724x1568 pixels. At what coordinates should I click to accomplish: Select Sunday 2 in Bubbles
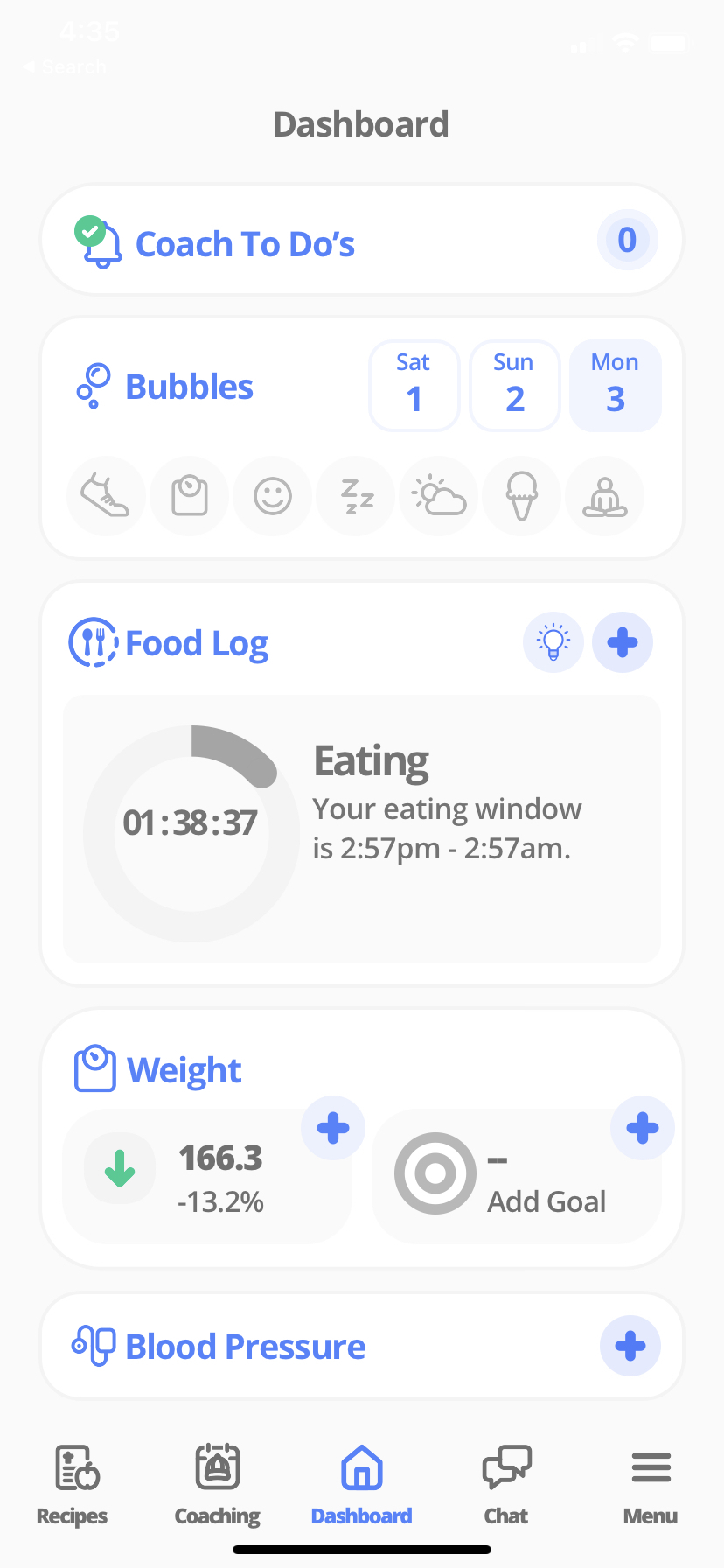[515, 386]
